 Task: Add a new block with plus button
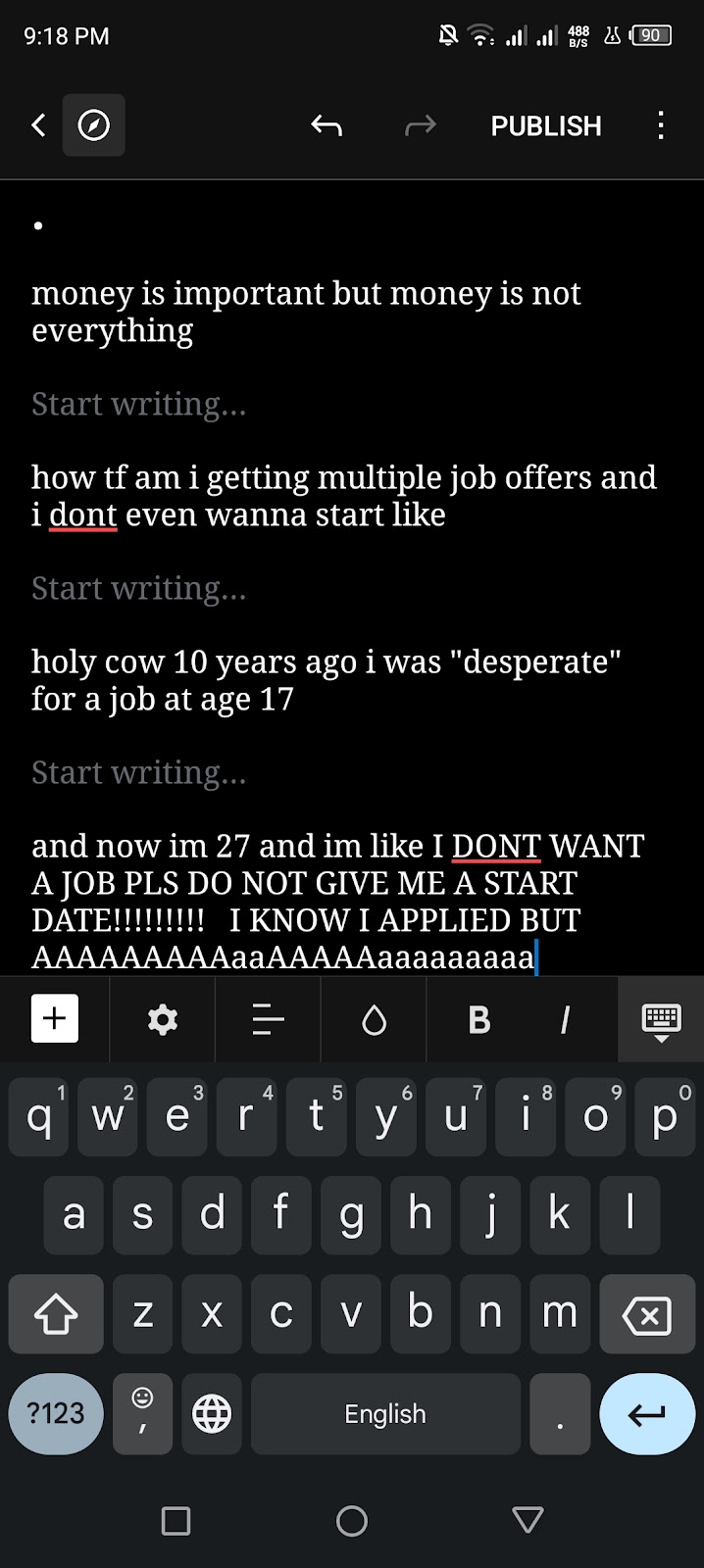tap(55, 1019)
